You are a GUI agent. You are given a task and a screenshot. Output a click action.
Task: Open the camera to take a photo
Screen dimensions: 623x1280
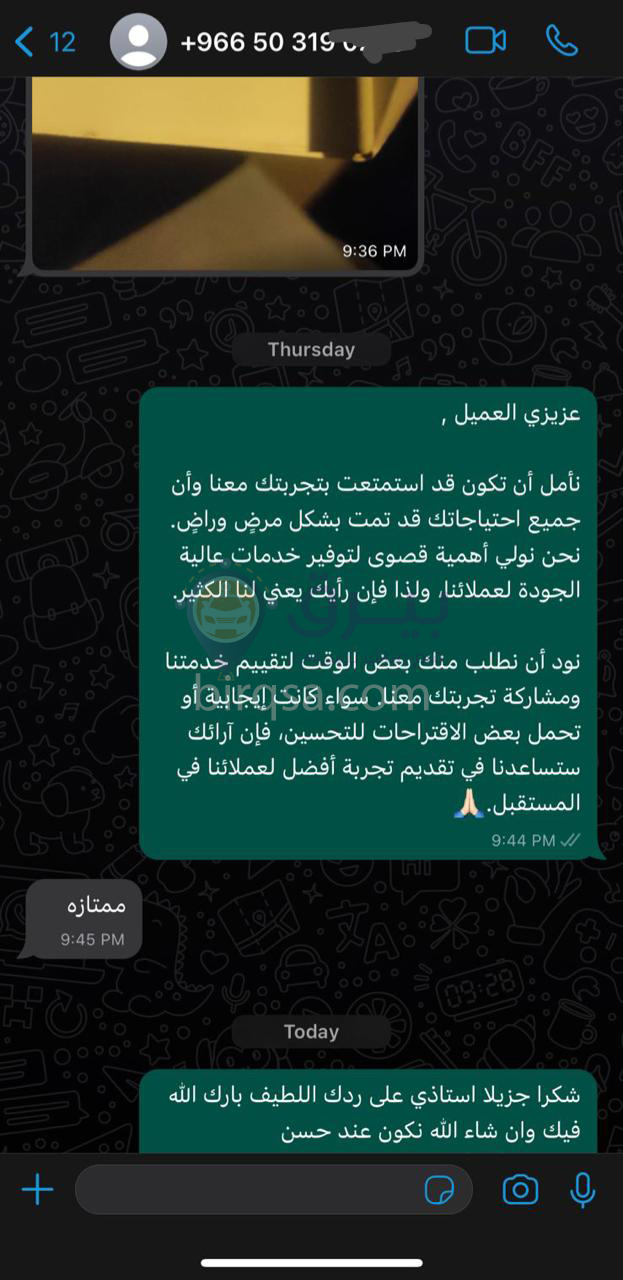coord(519,1190)
